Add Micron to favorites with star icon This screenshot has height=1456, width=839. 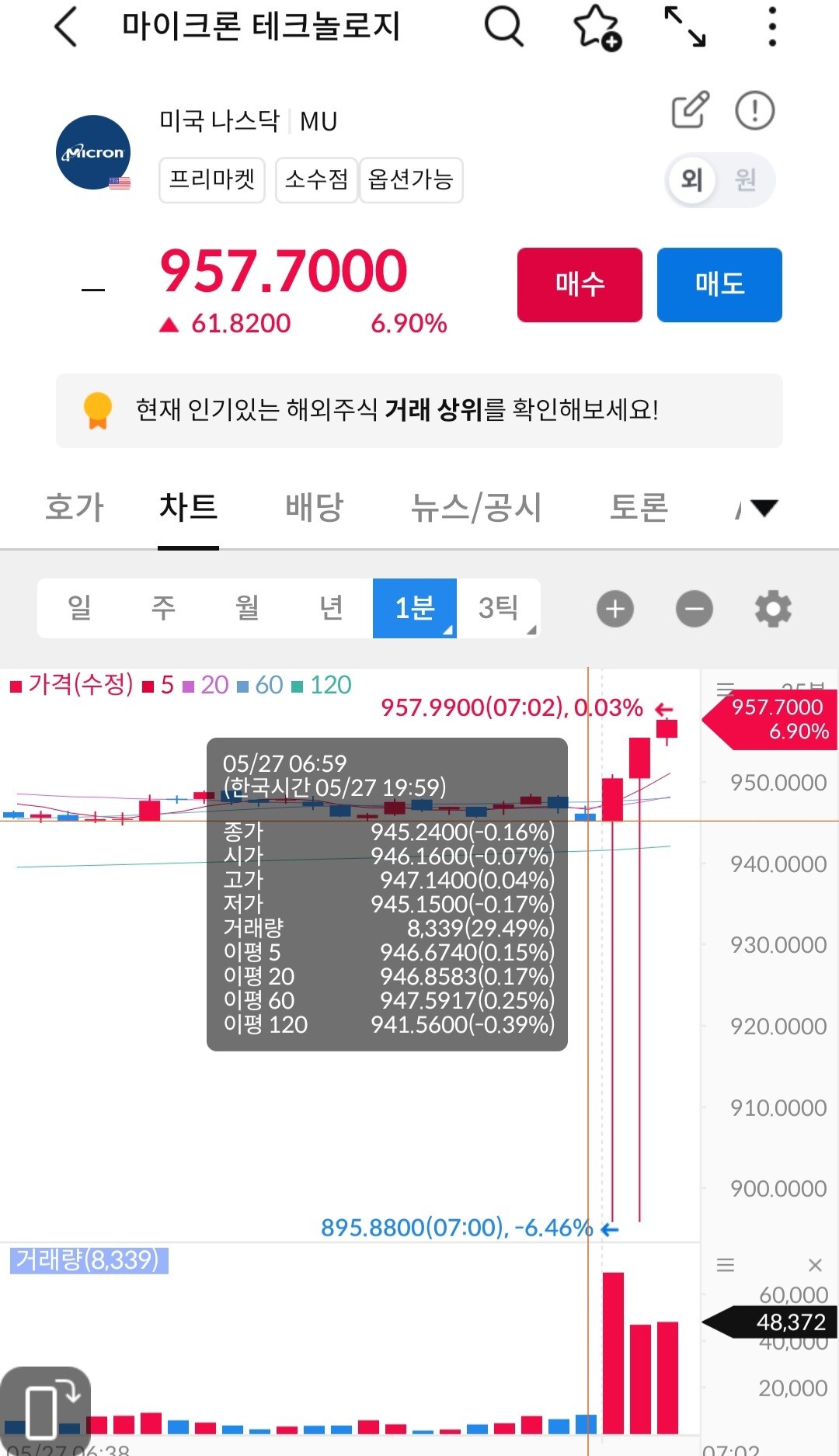coord(597,27)
